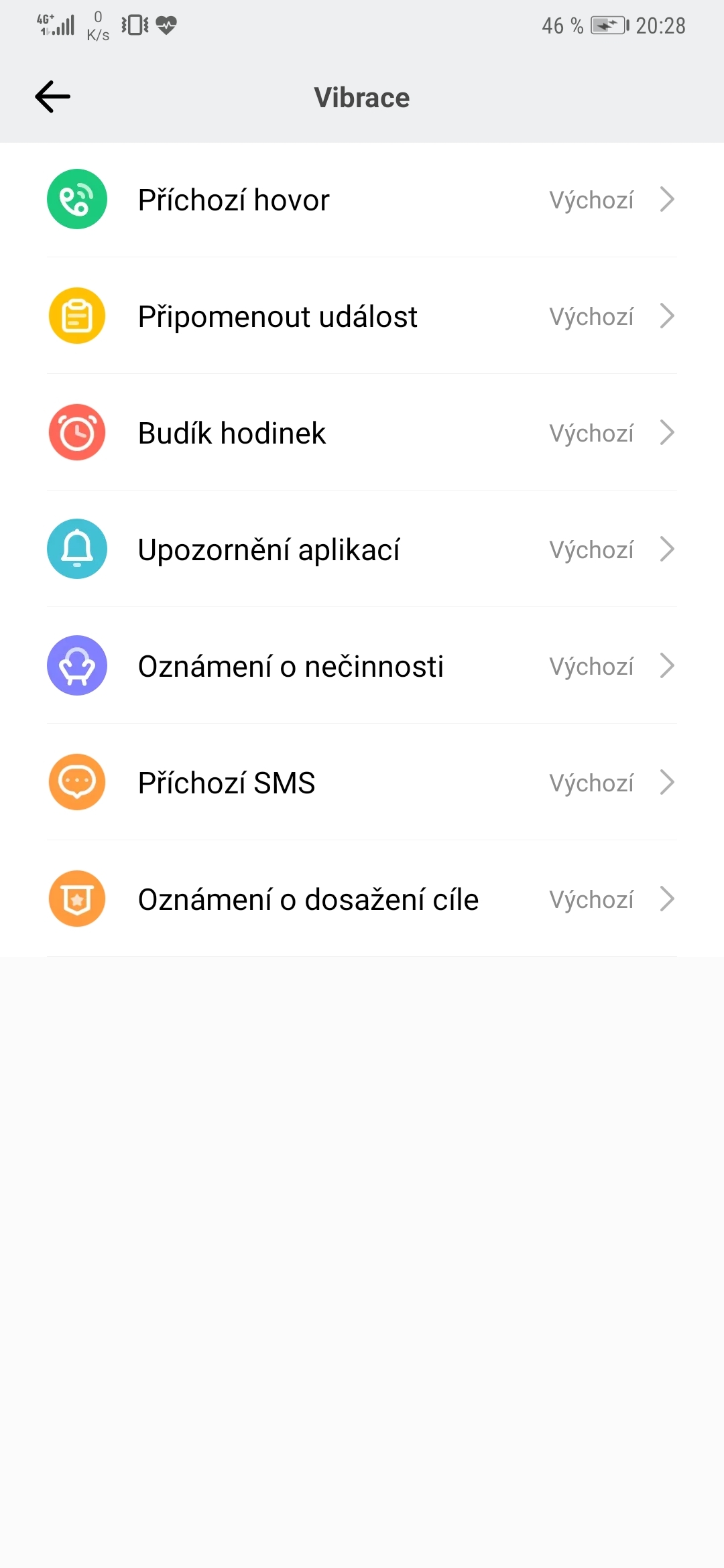Image resolution: width=724 pixels, height=1568 pixels.
Task: Click the purple armchair icon for Oznámení o nečinnosti
Action: click(76, 665)
